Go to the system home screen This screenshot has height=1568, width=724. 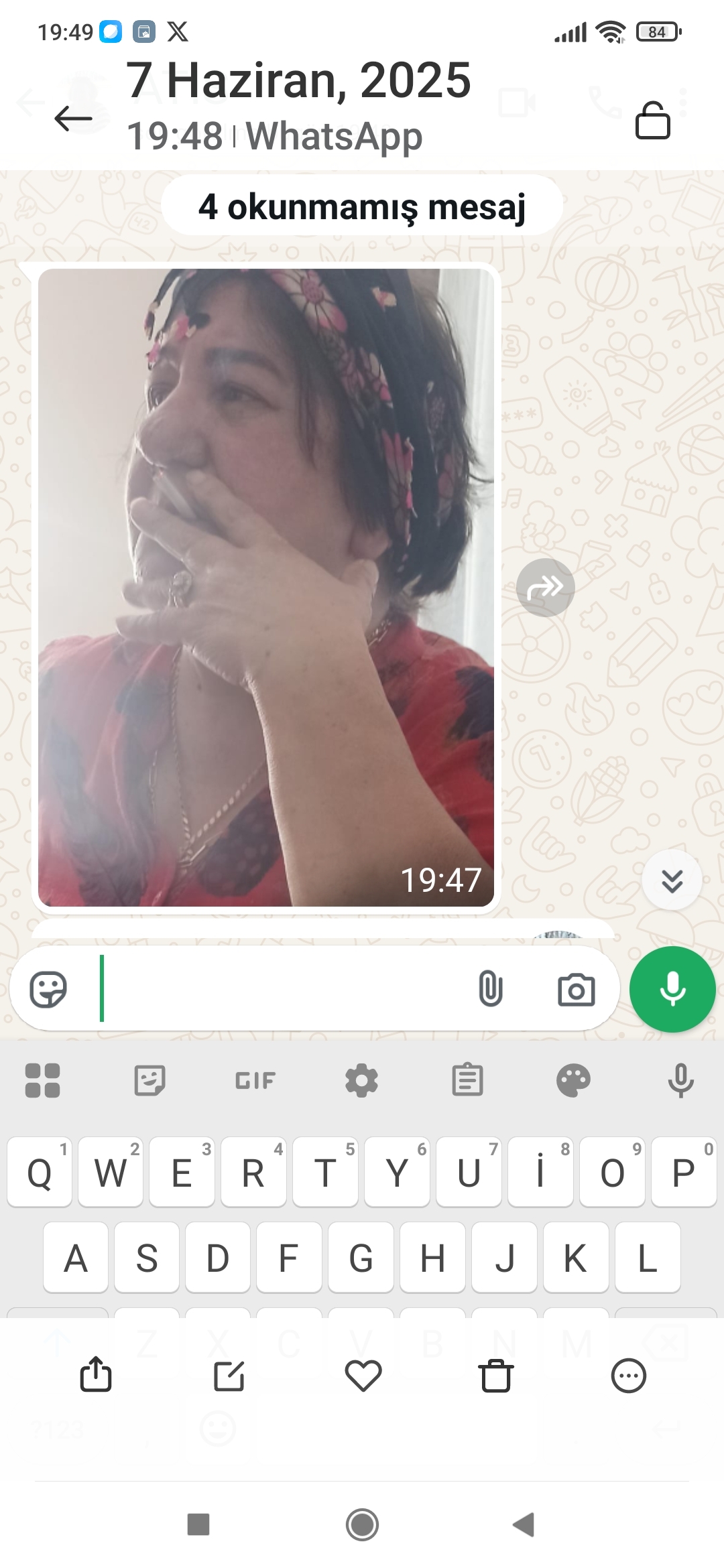click(x=362, y=1525)
